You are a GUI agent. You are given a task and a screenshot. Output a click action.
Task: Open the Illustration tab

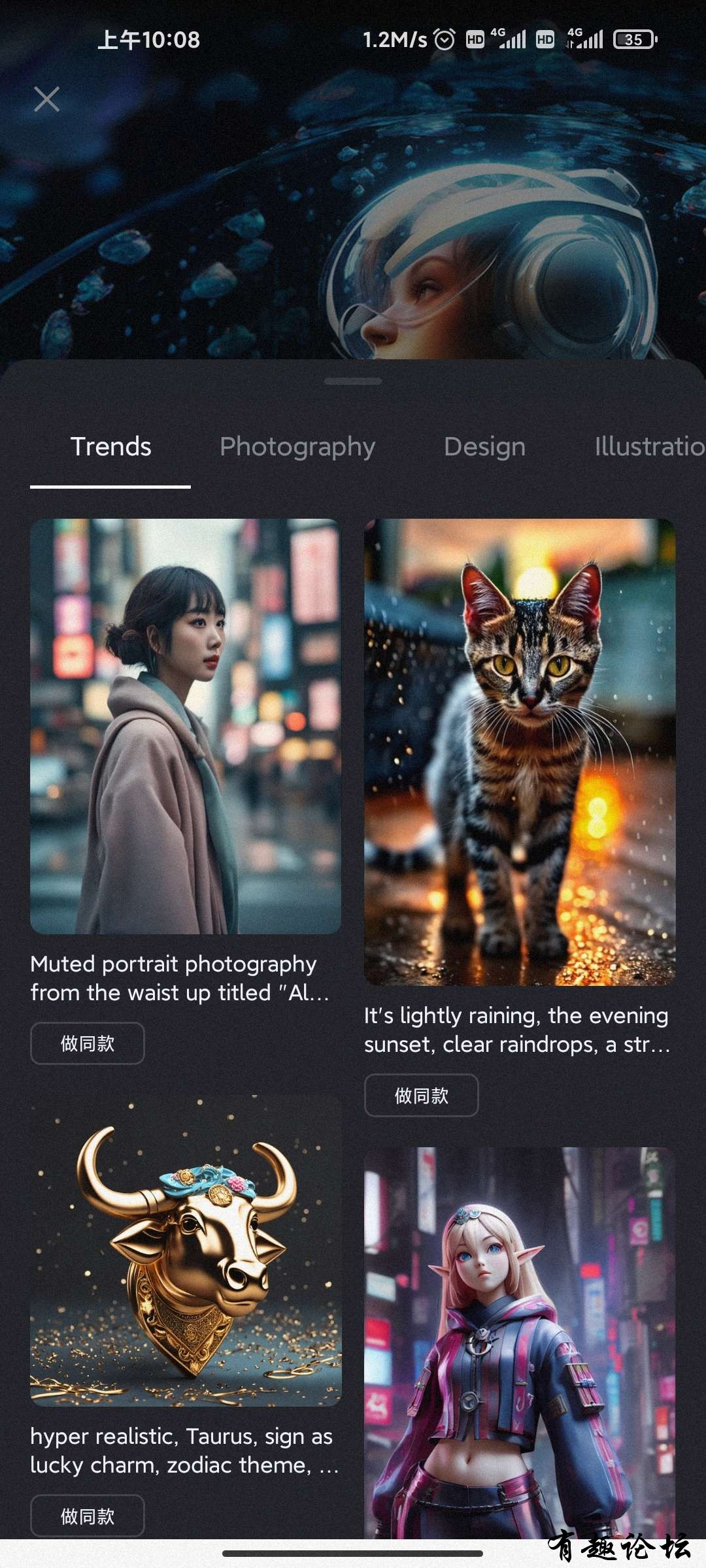point(648,447)
